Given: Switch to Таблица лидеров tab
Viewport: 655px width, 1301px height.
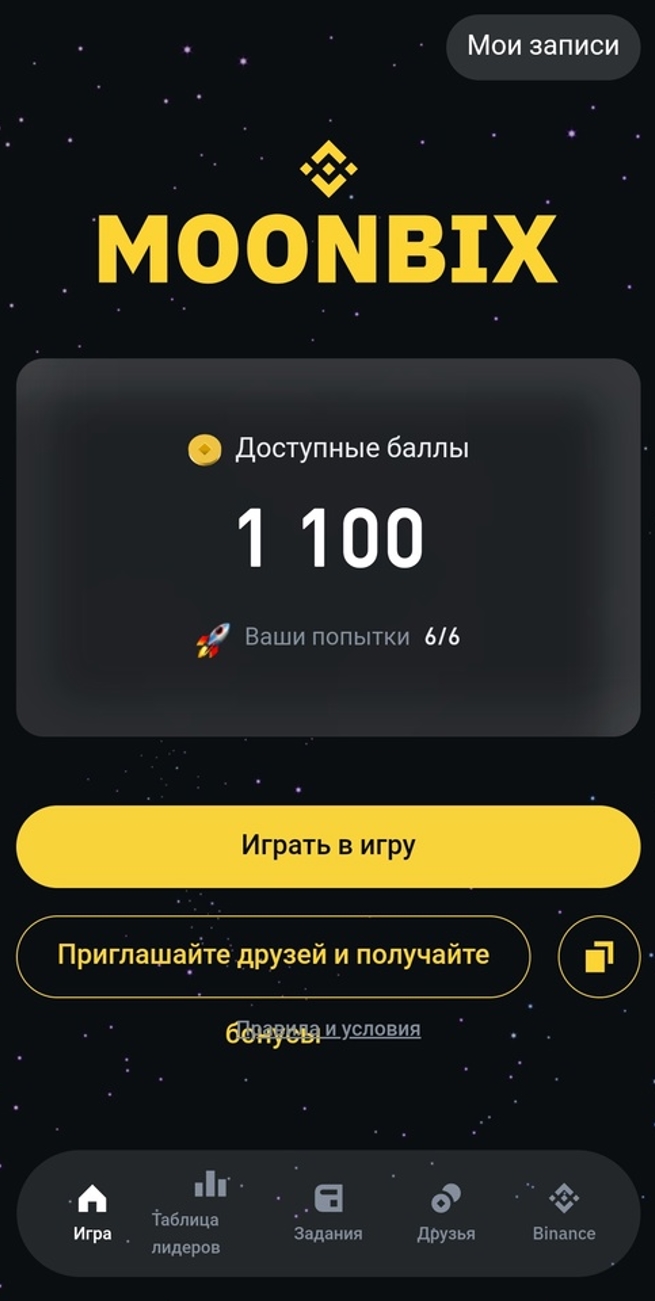Looking at the screenshot, I should pos(185,1213).
